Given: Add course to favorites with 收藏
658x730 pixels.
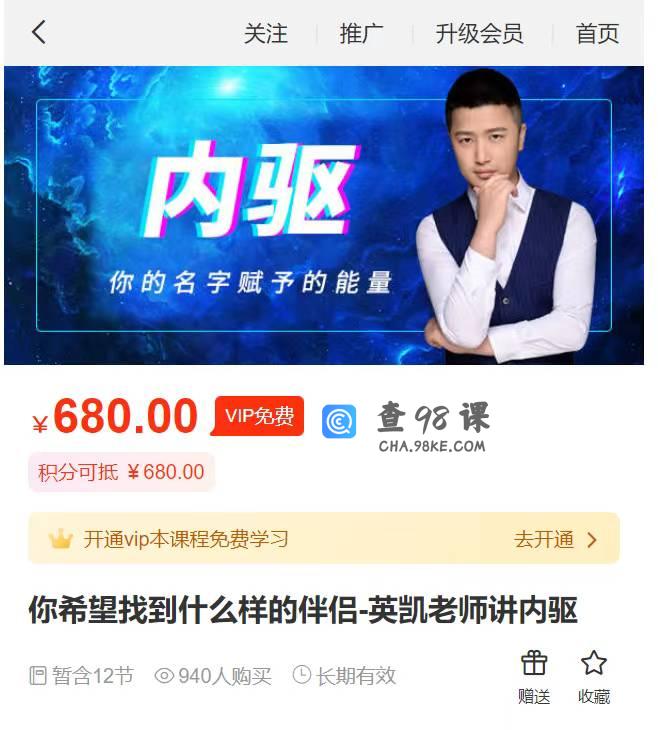Looking at the screenshot, I should coord(594,676).
